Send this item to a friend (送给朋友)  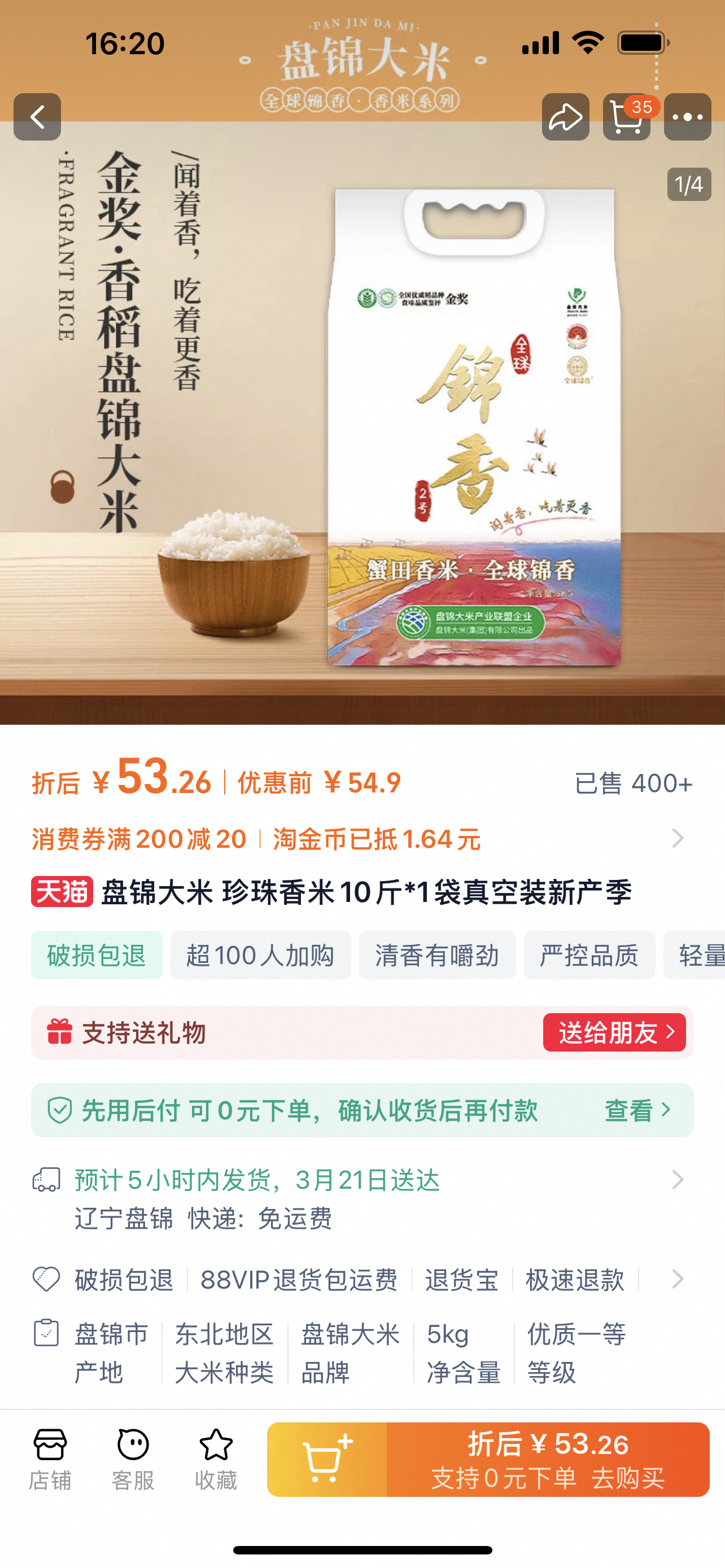tap(614, 1032)
